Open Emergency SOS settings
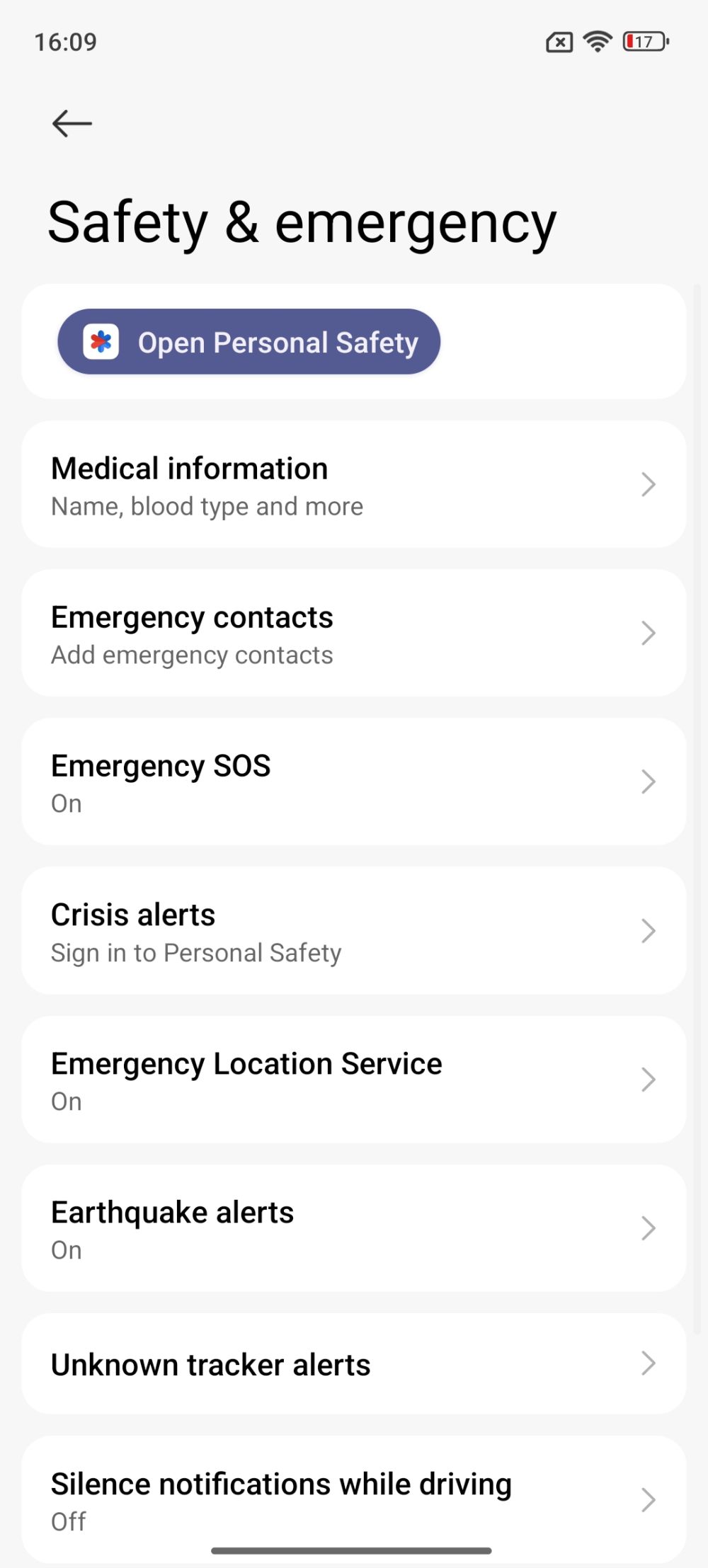Image resolution: width=708 pixels, height=1568 pixels. (353, 782)
